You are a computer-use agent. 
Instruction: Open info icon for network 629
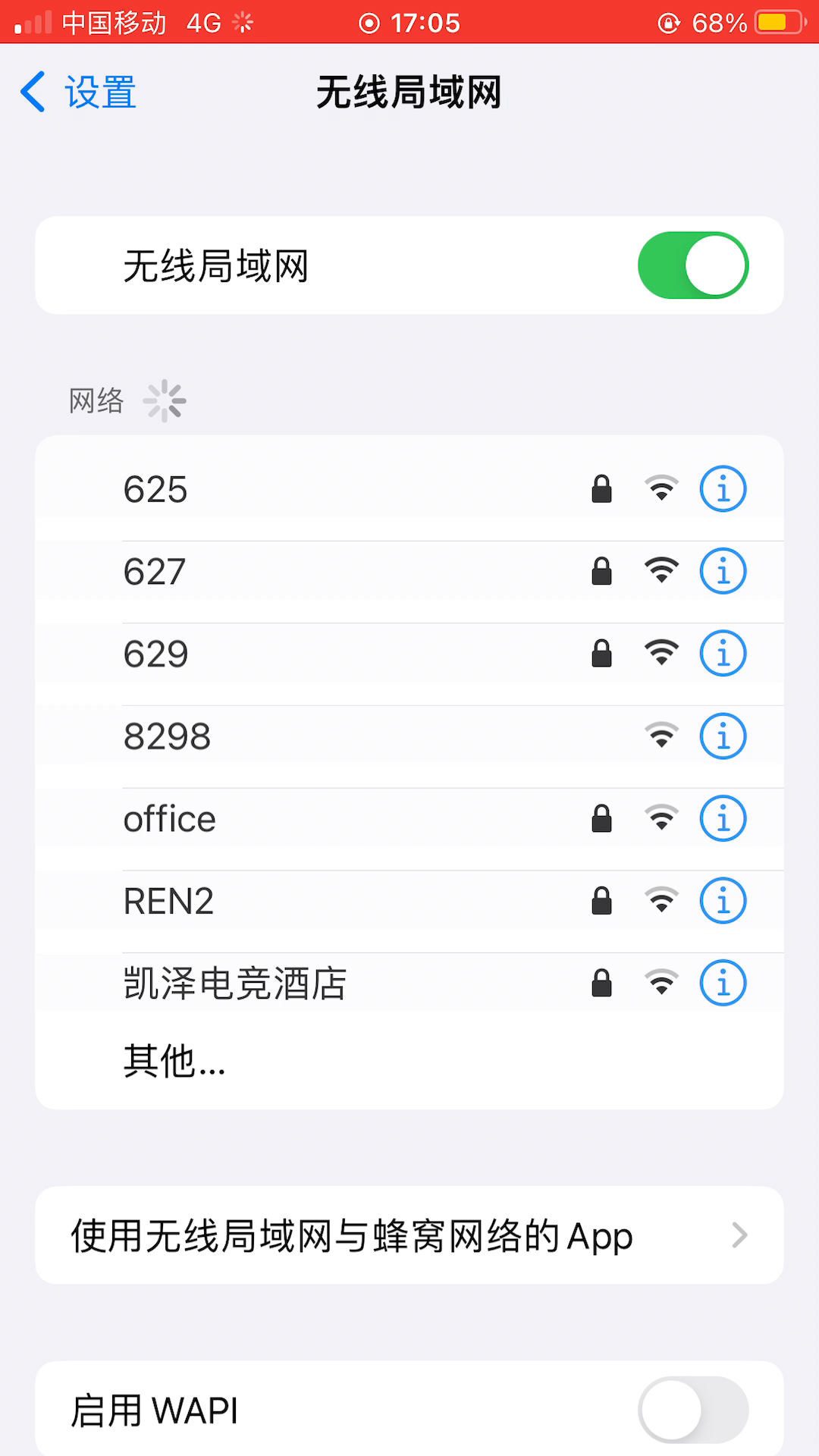pyautogui.click(x=723, y=654)
